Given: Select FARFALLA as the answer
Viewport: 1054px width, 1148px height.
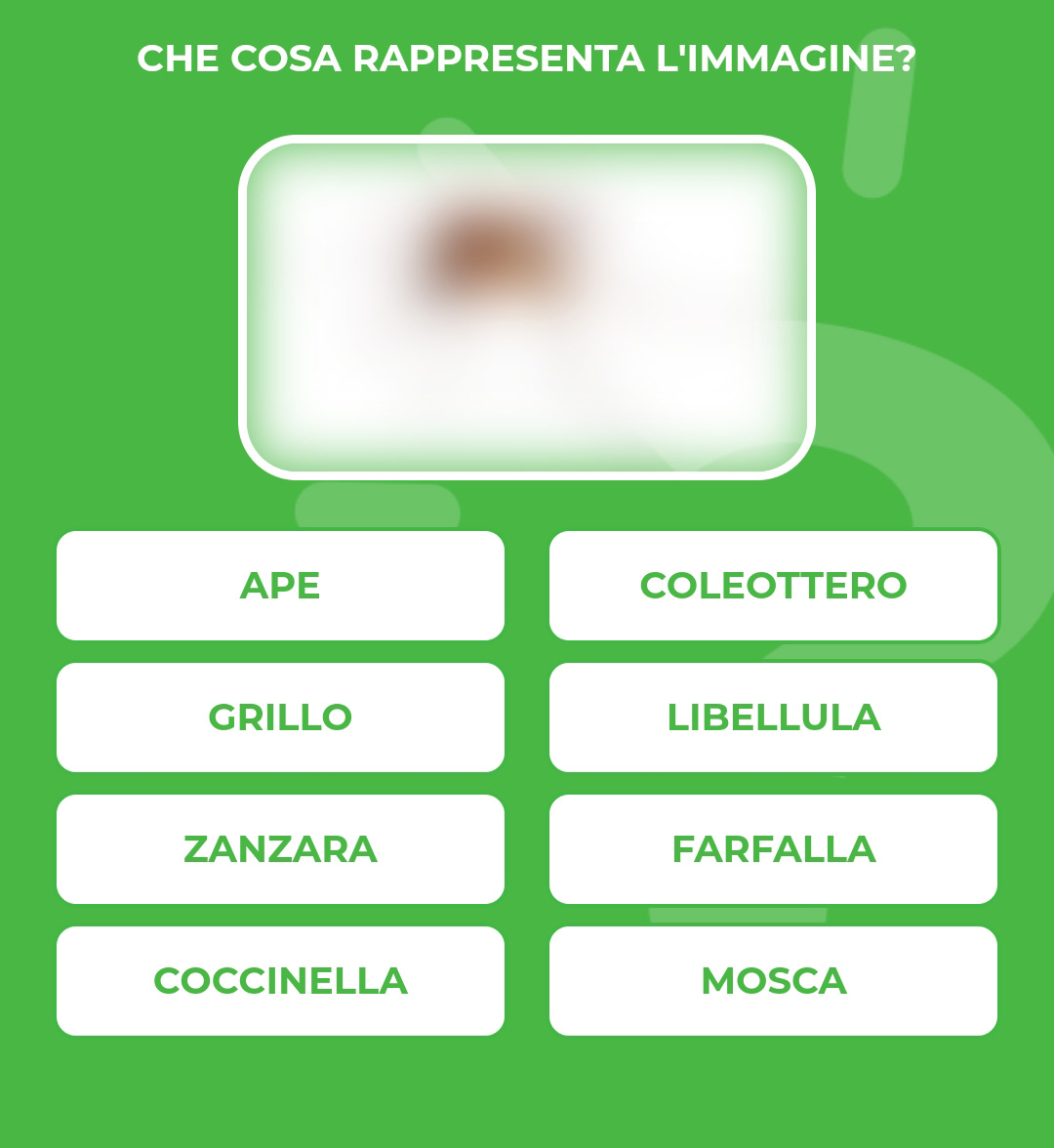Looking at the screenshot, I should tap(773, 849).
